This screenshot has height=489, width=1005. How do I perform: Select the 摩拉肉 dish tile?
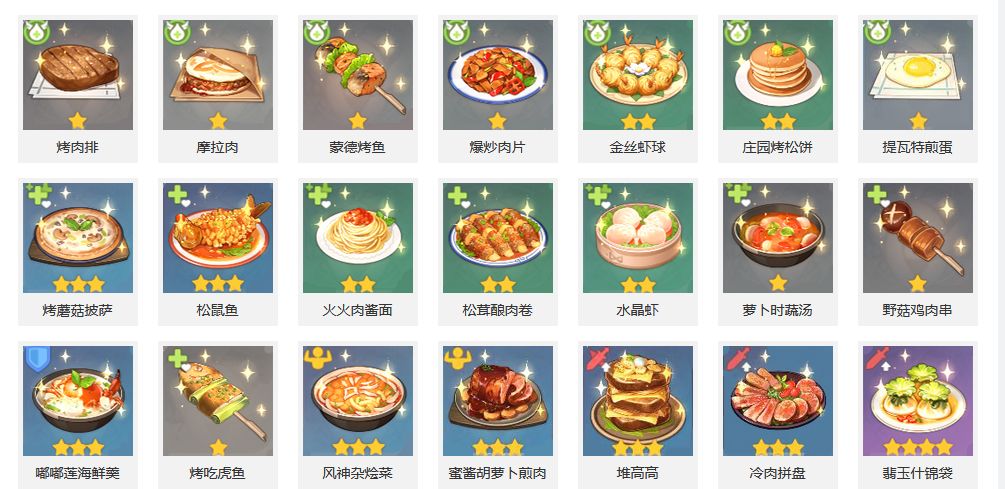(x=218, y=75)
